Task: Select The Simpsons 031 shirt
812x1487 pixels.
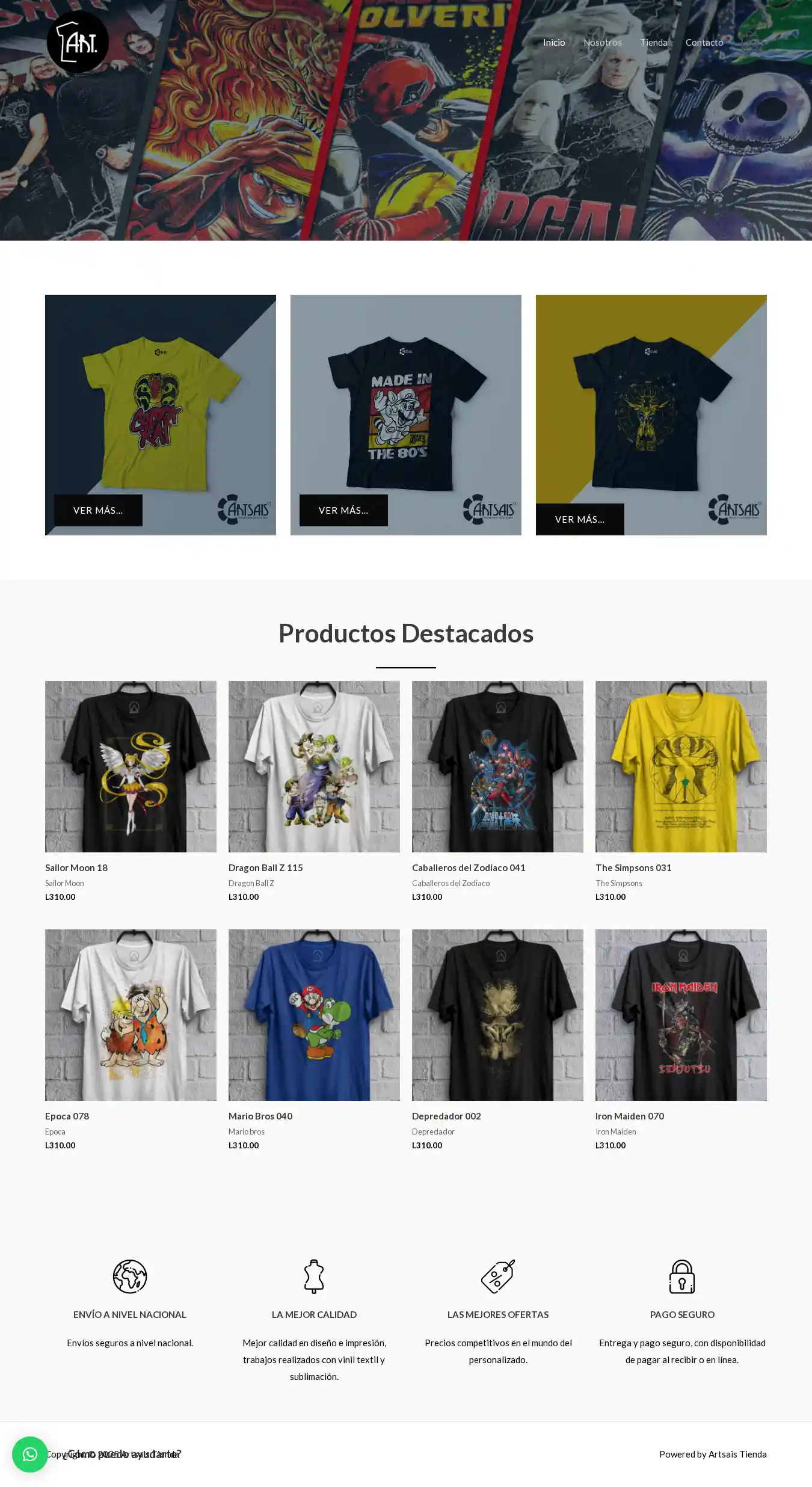Action: (633, 867)
